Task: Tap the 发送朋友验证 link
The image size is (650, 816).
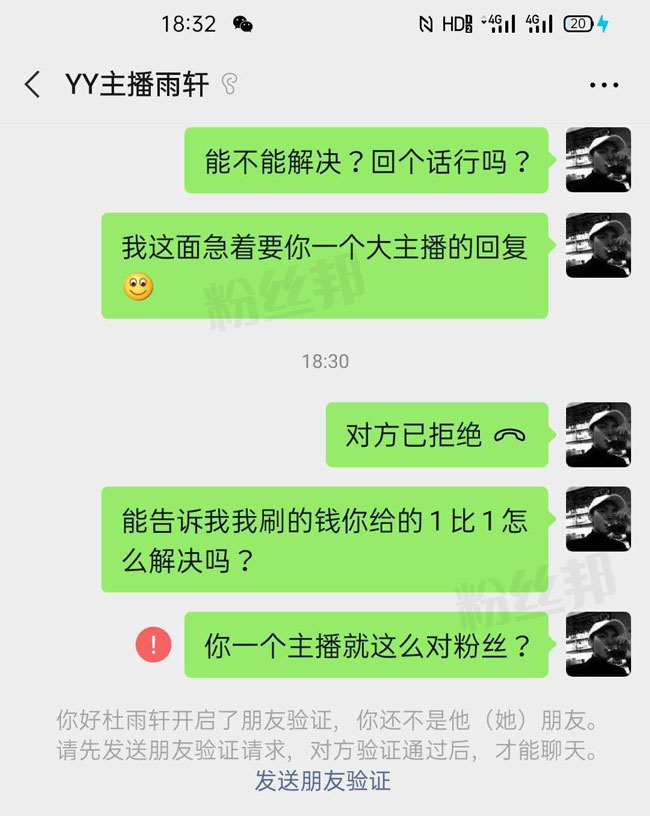Action: coord(323,781)
